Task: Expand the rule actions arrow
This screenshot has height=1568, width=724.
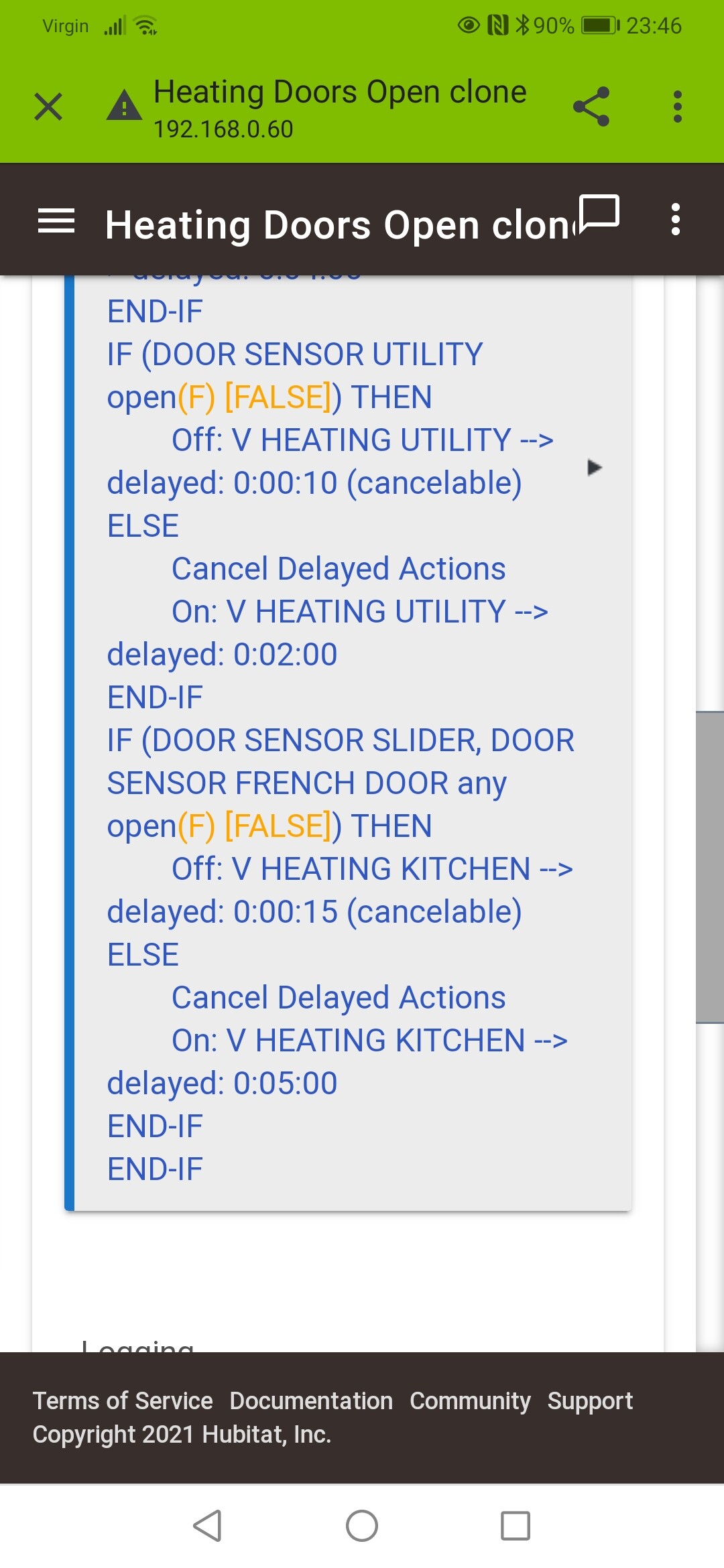Action: click(594, 467)
